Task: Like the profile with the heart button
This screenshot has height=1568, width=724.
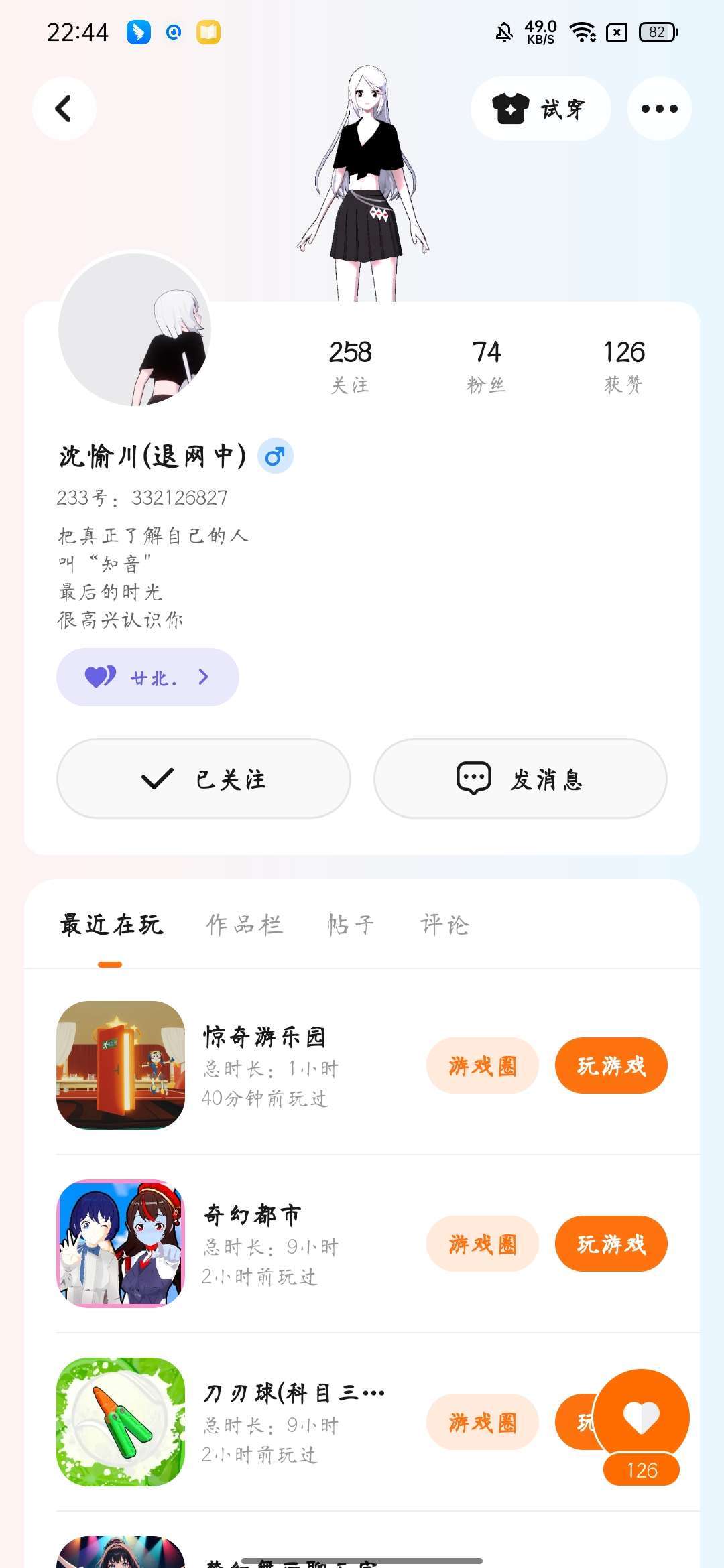Action: point(642,1417)
